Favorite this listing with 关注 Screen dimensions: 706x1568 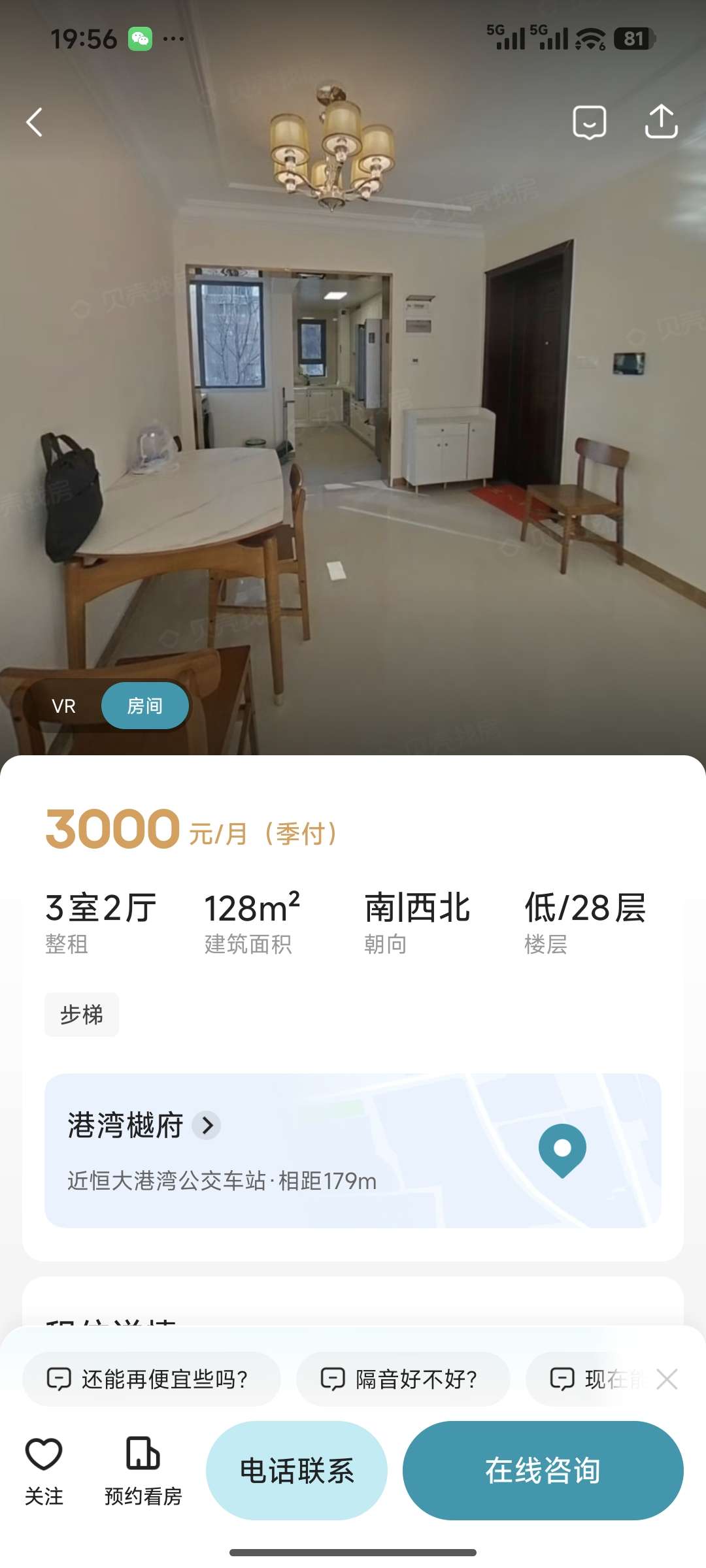pyautogui.click(x=44, y=1470)
